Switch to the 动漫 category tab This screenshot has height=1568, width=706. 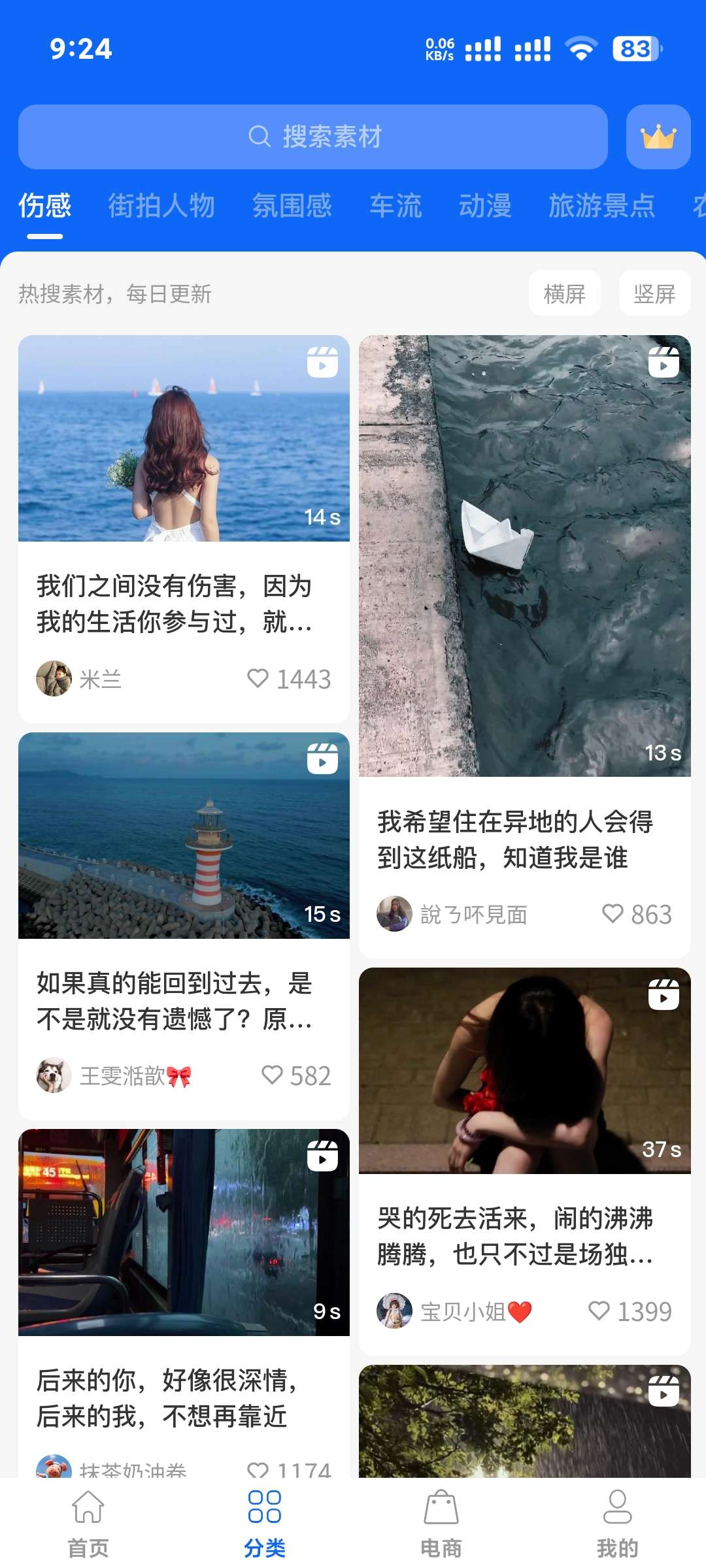485,206
